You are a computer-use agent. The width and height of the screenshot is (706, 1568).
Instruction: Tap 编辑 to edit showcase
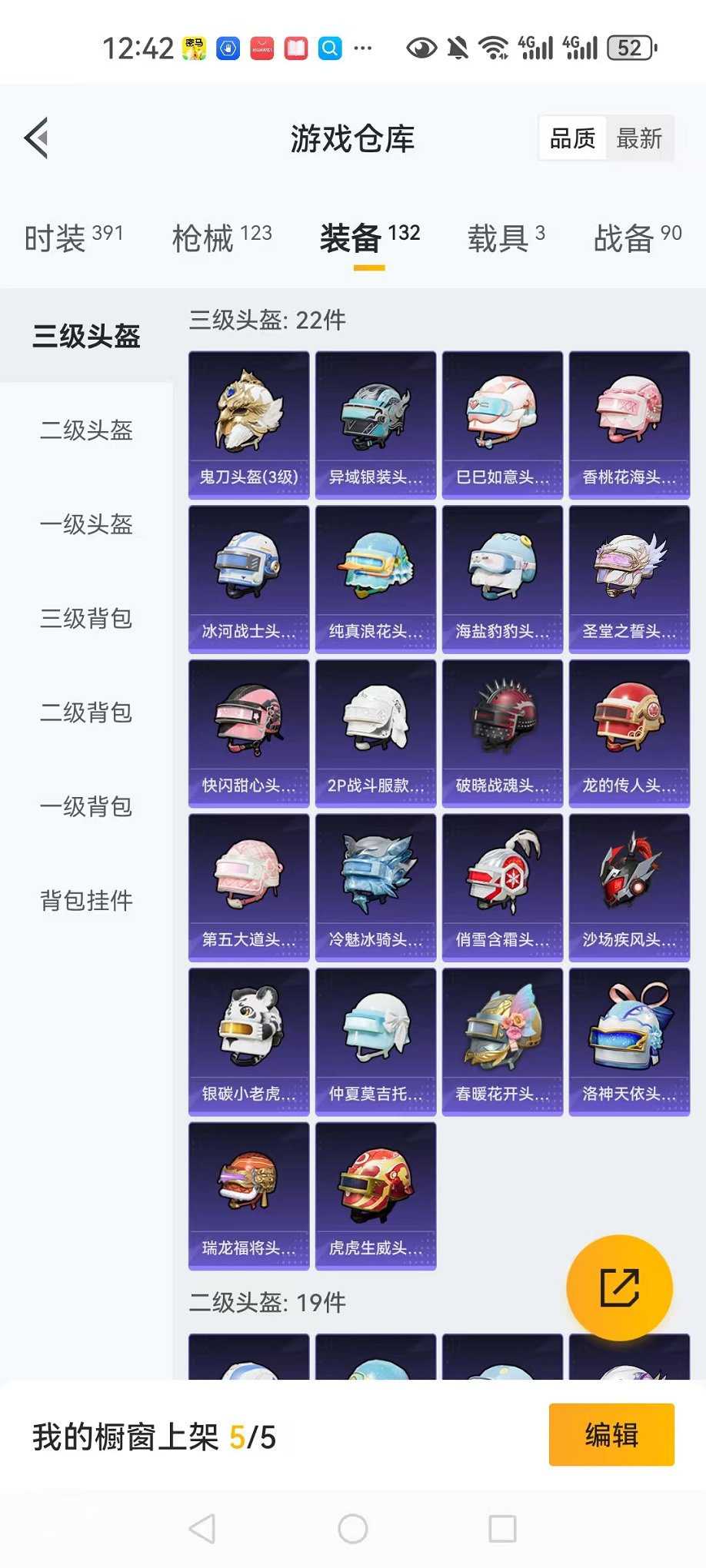(611, 1435)
